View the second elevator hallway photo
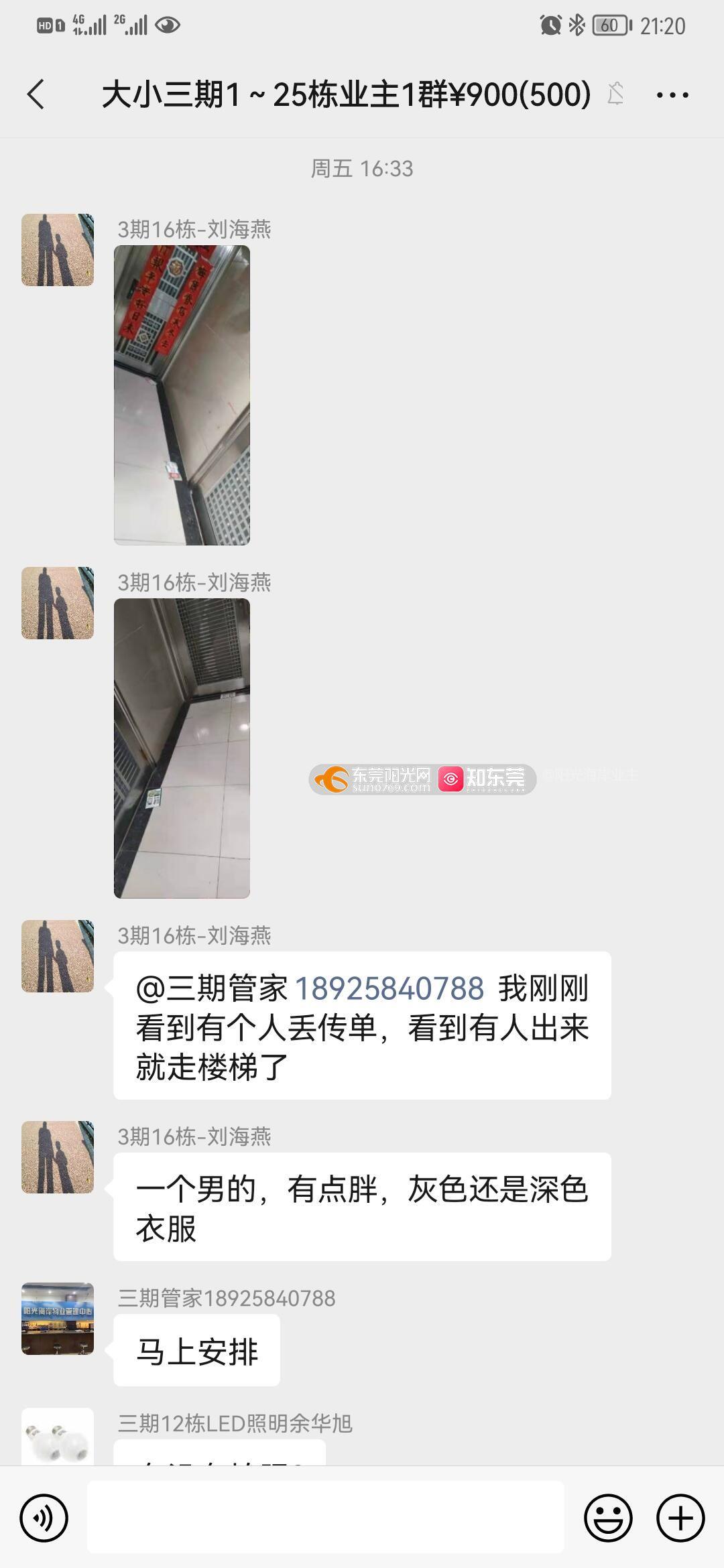Screen dimensions: 724x1568 pos(182,748)
